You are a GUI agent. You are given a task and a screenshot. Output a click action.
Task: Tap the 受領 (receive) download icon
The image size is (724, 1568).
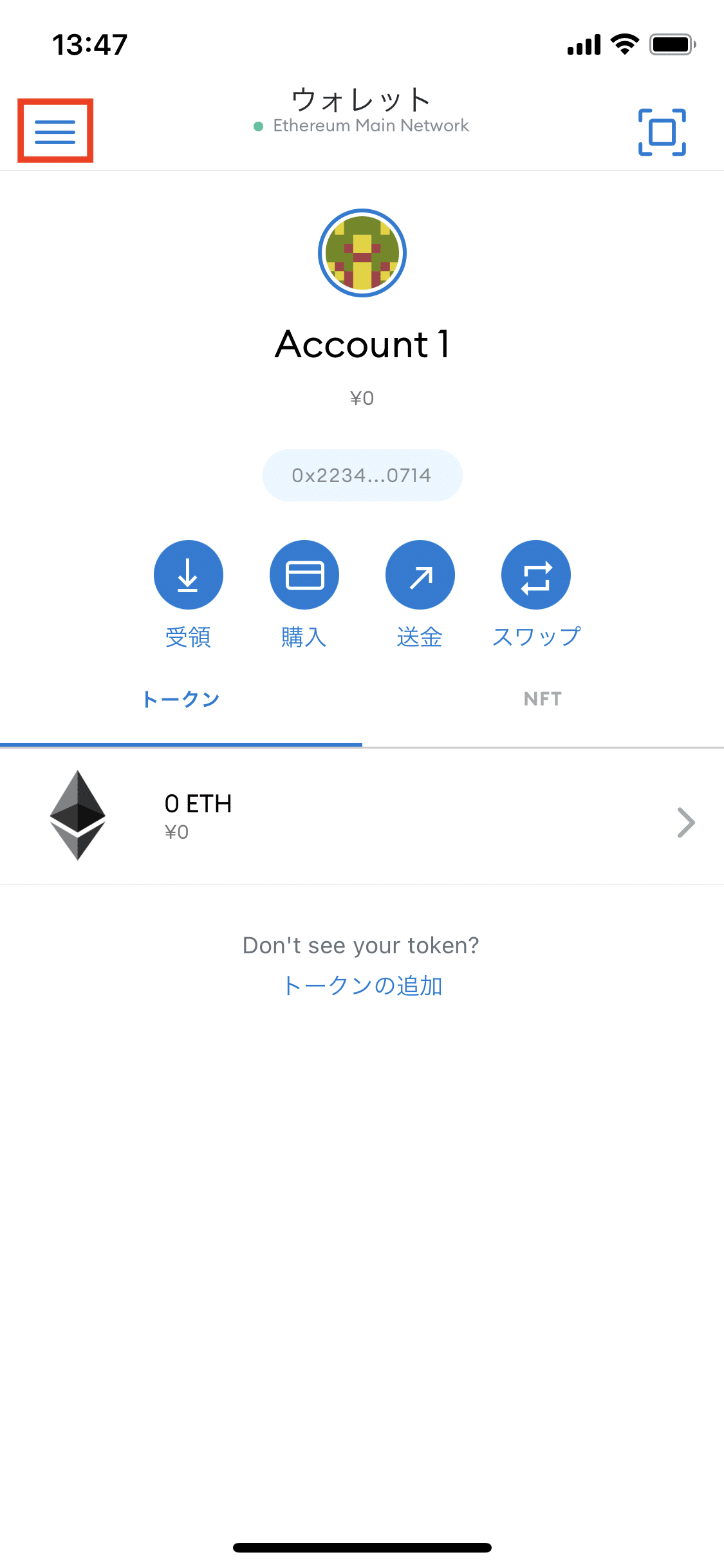(x=188, y=574)
